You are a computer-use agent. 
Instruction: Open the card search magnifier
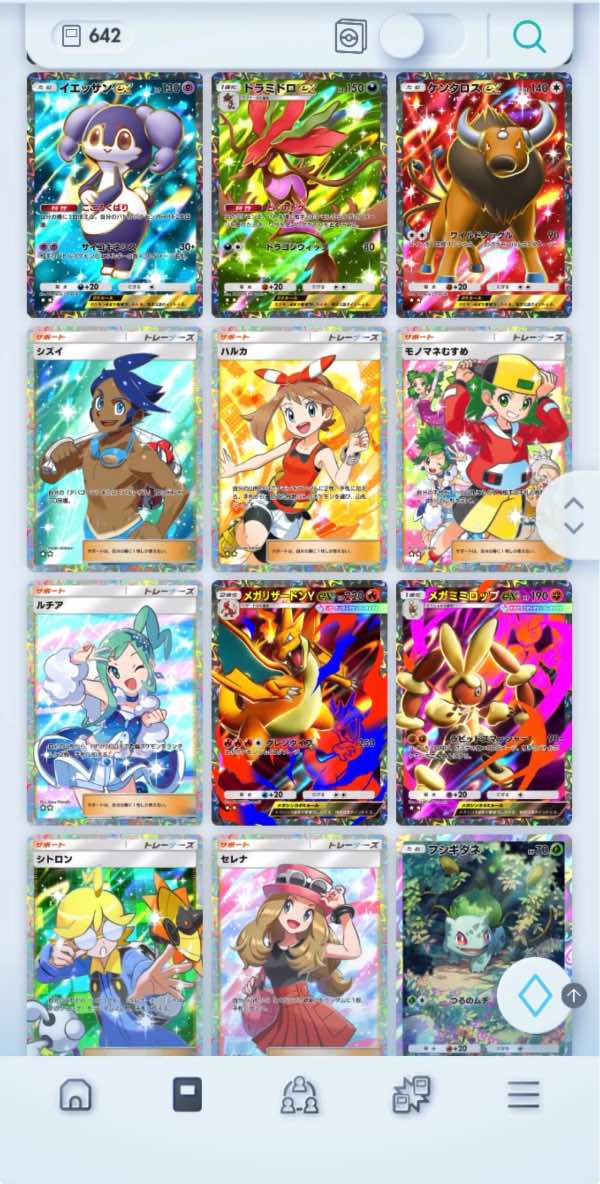[529, 35]
